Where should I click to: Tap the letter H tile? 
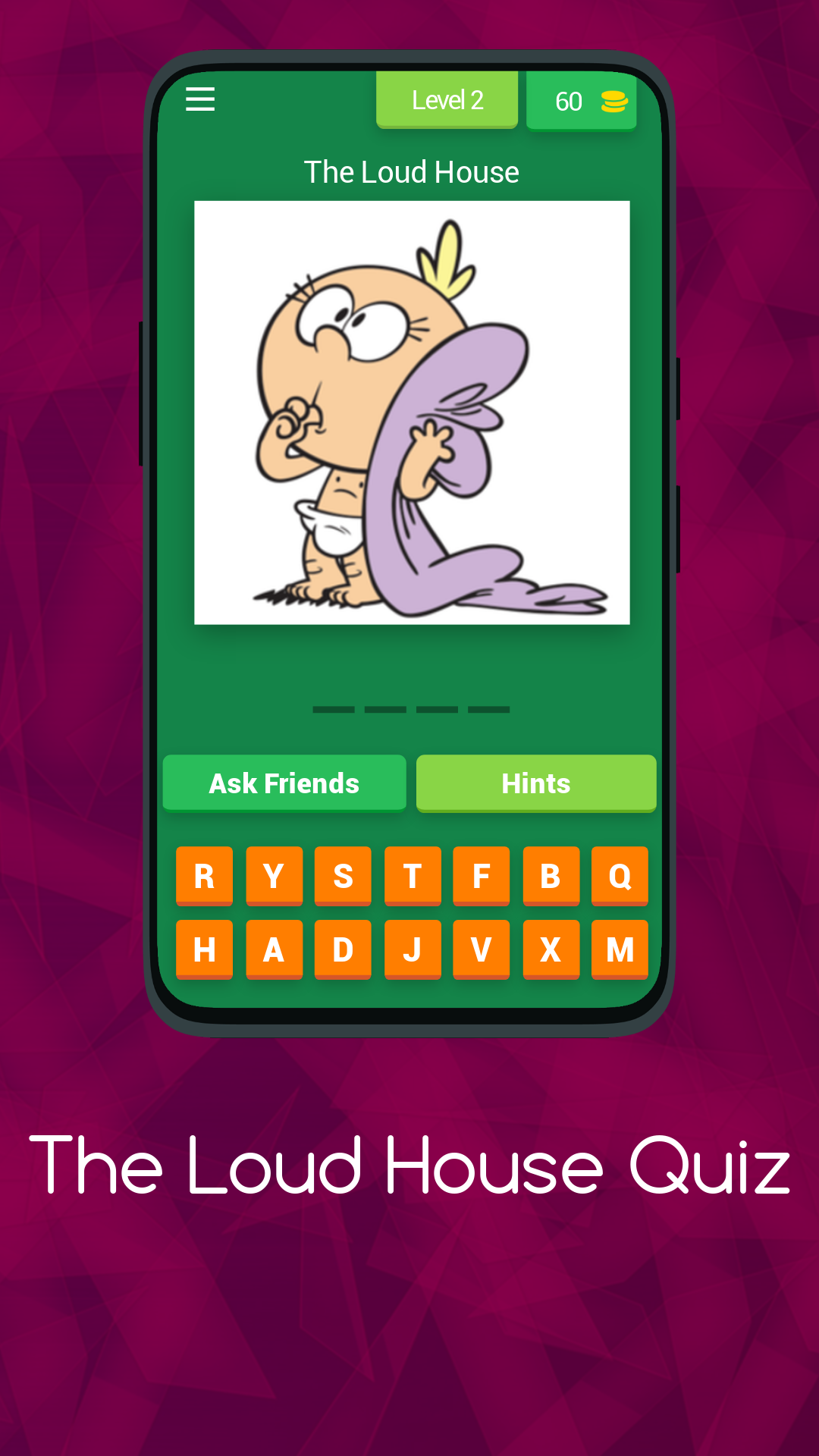click(204, 949)
